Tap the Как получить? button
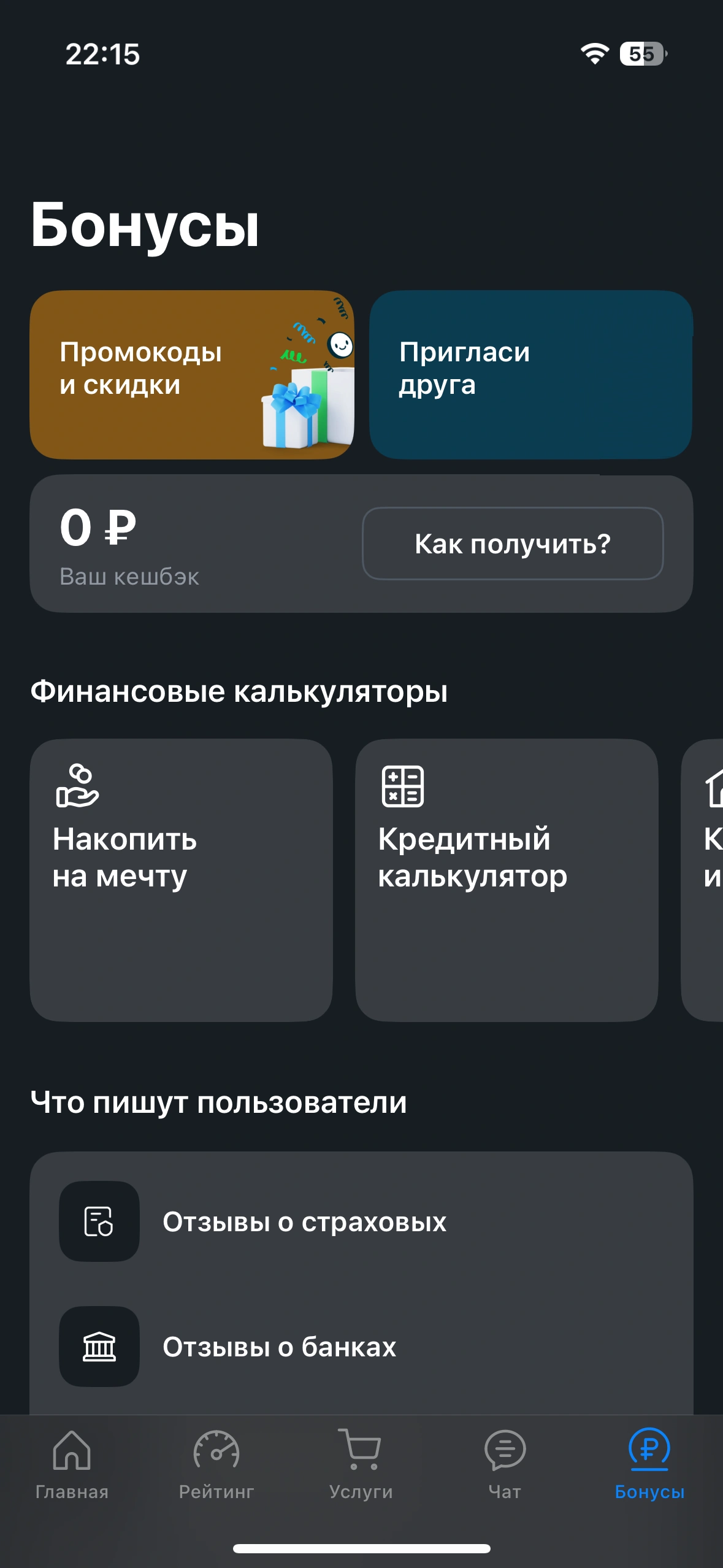 pos(513,544)
